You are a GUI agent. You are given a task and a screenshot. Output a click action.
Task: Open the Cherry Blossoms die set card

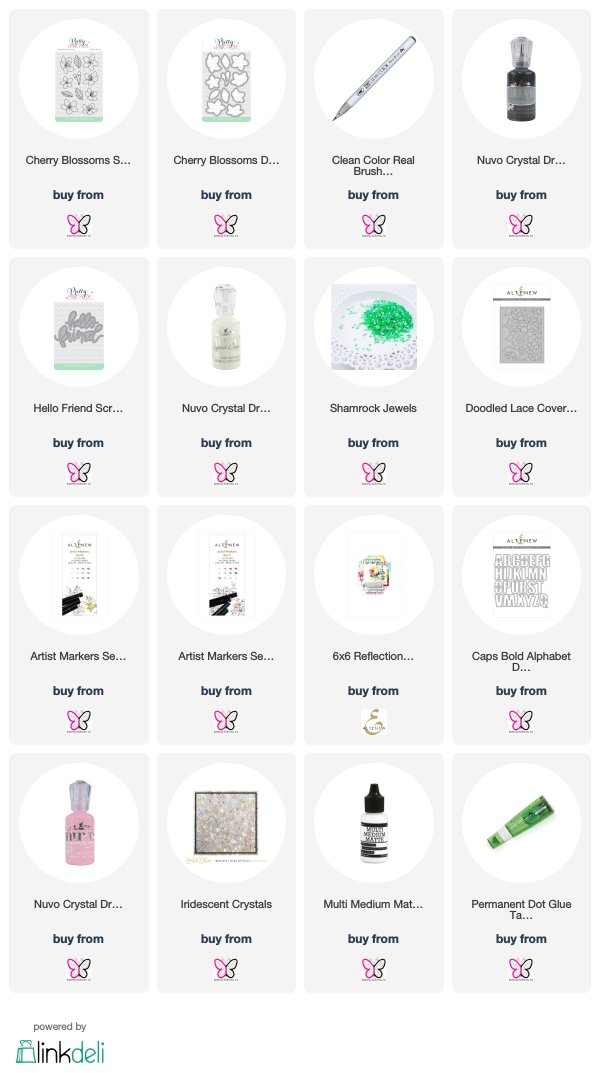pos(226,129)
